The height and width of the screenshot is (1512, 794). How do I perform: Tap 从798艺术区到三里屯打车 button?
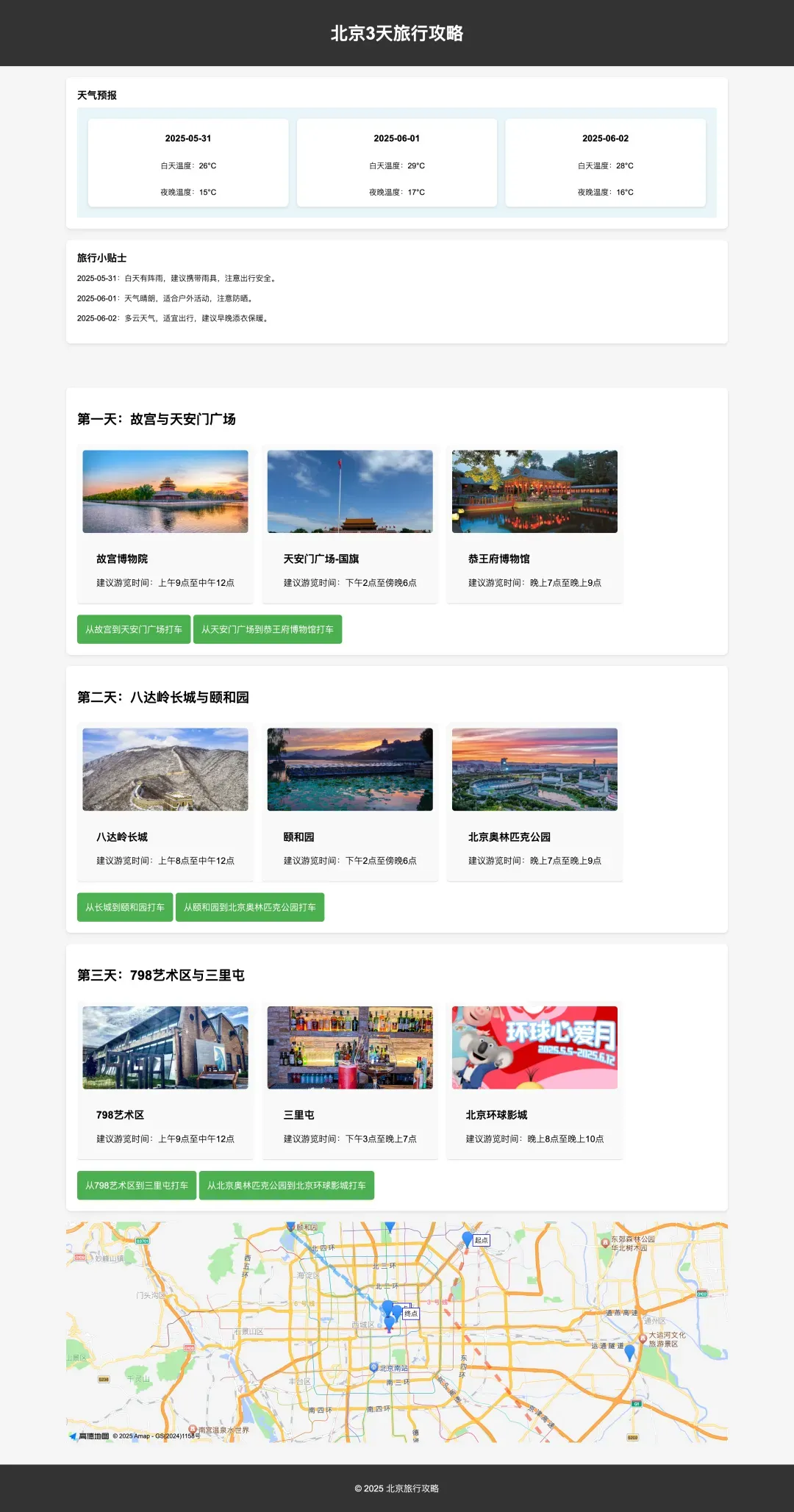point(137,1185)
